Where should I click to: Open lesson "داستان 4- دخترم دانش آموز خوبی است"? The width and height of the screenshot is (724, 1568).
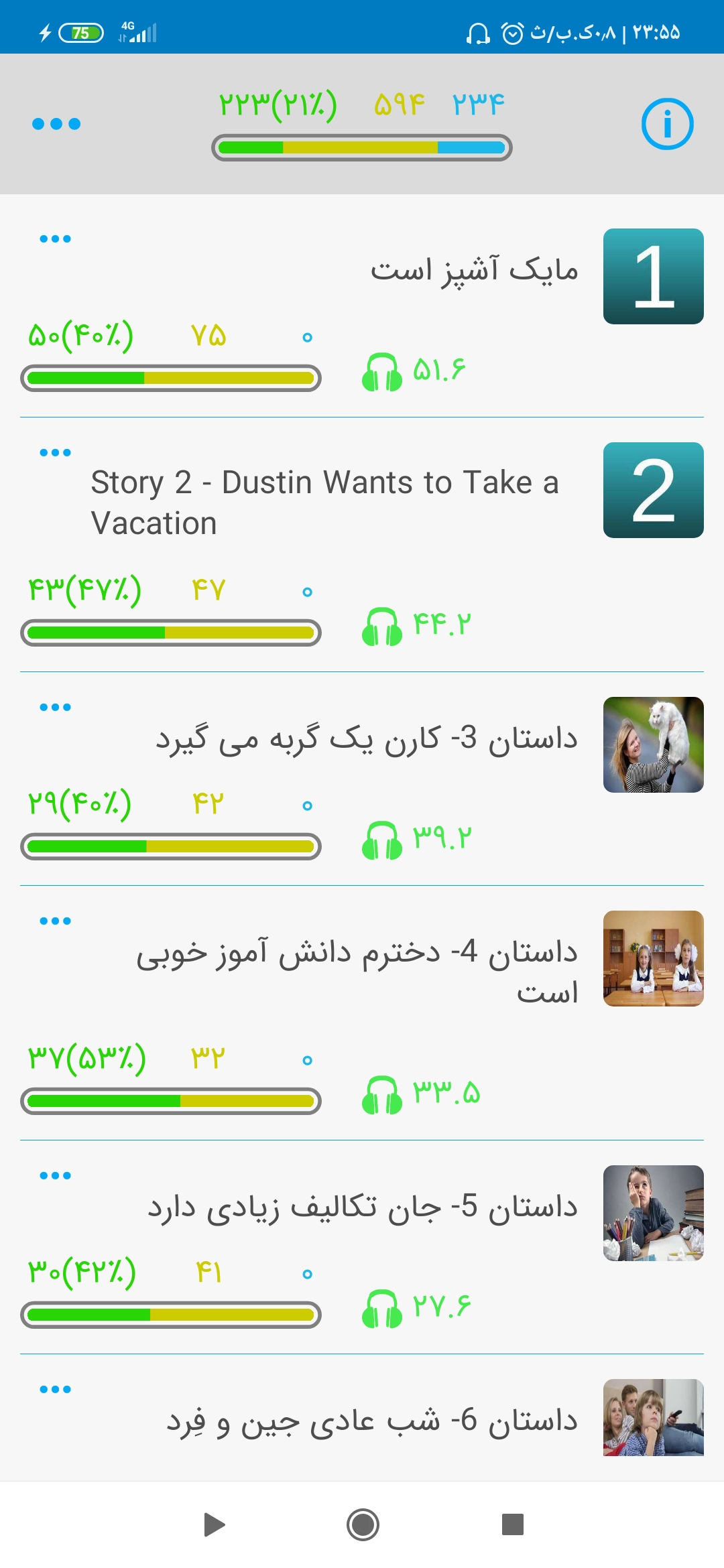(357, 972)
